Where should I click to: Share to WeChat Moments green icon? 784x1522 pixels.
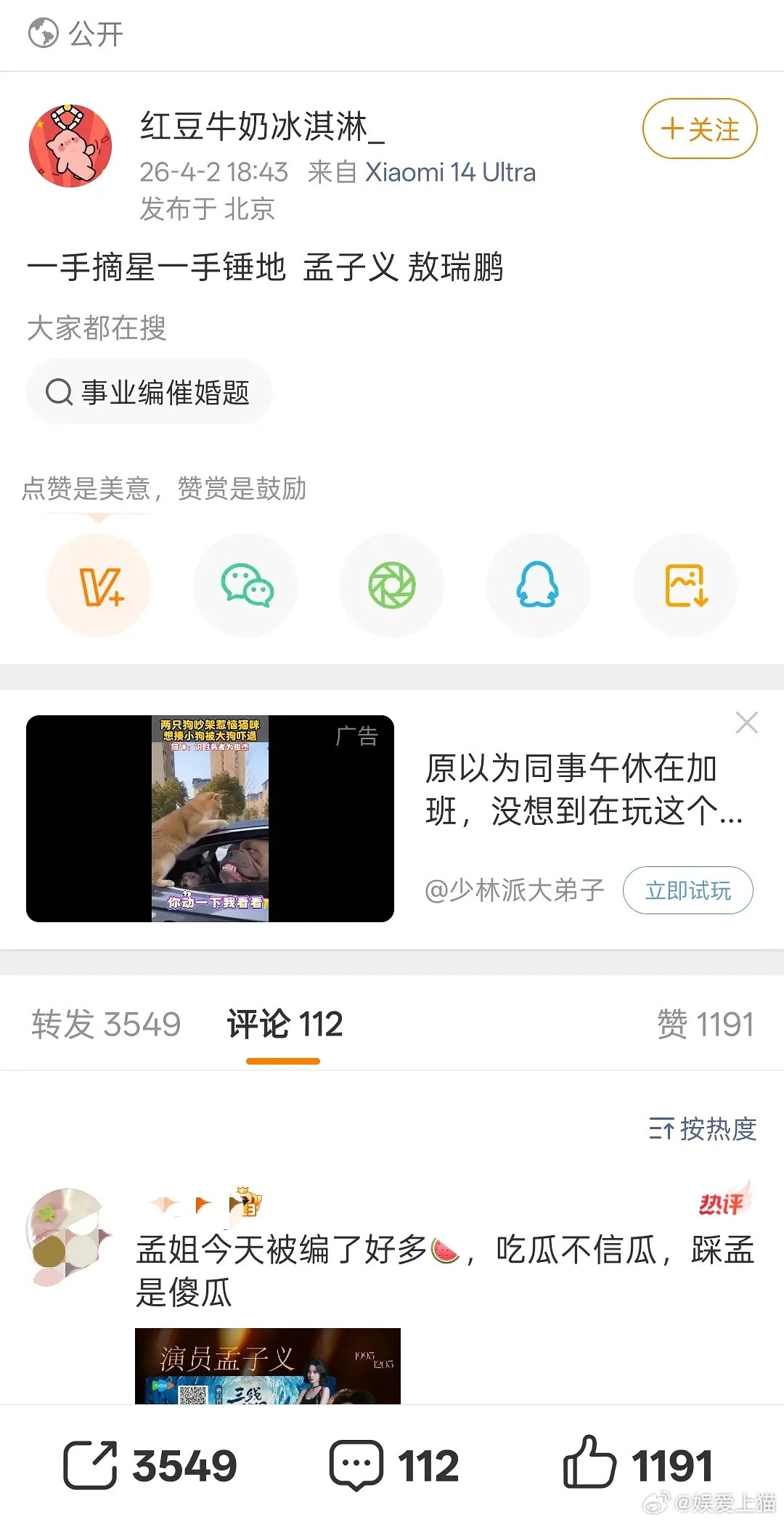click(392, 585)
